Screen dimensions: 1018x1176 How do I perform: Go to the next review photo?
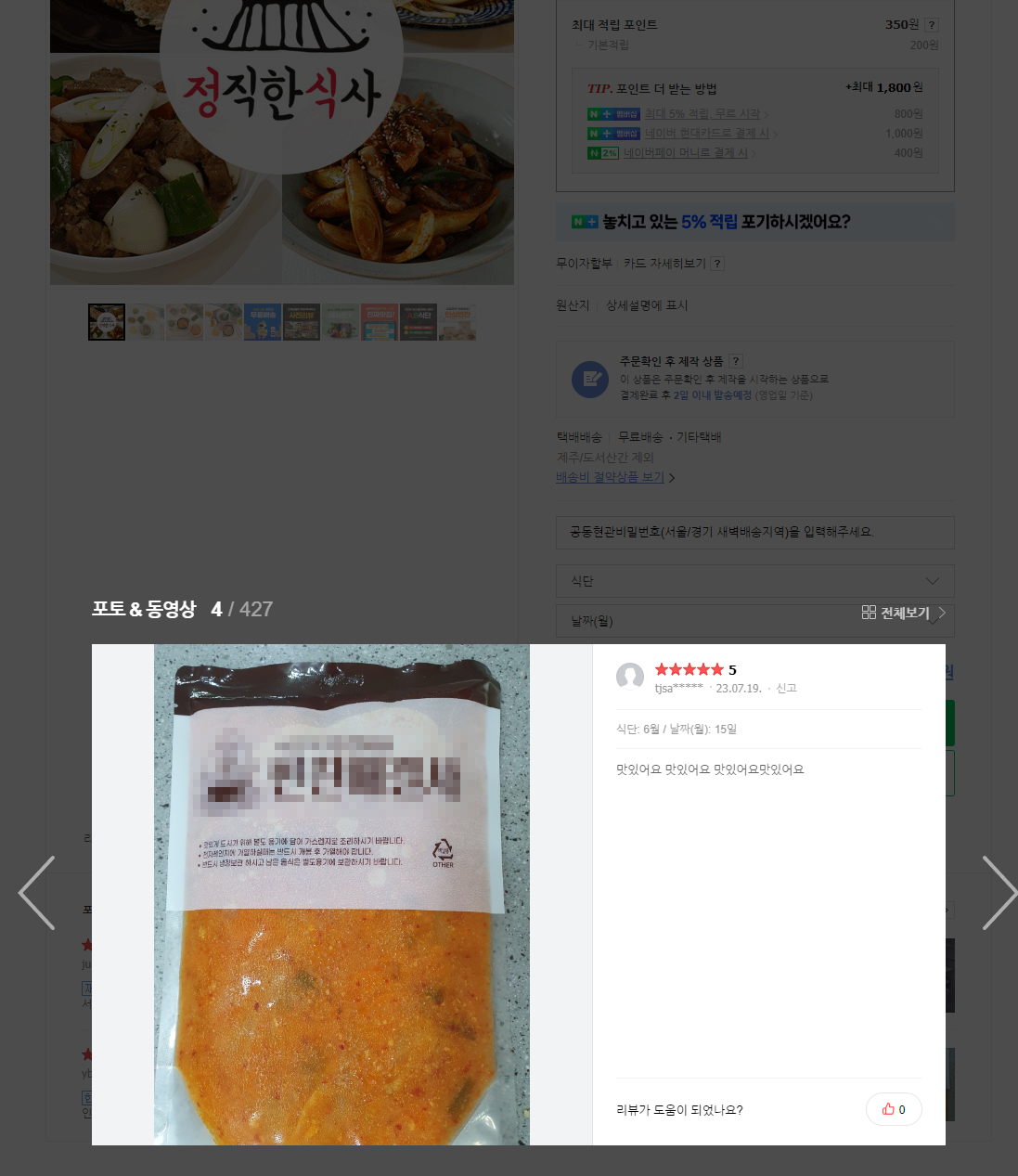coord(999,893)
